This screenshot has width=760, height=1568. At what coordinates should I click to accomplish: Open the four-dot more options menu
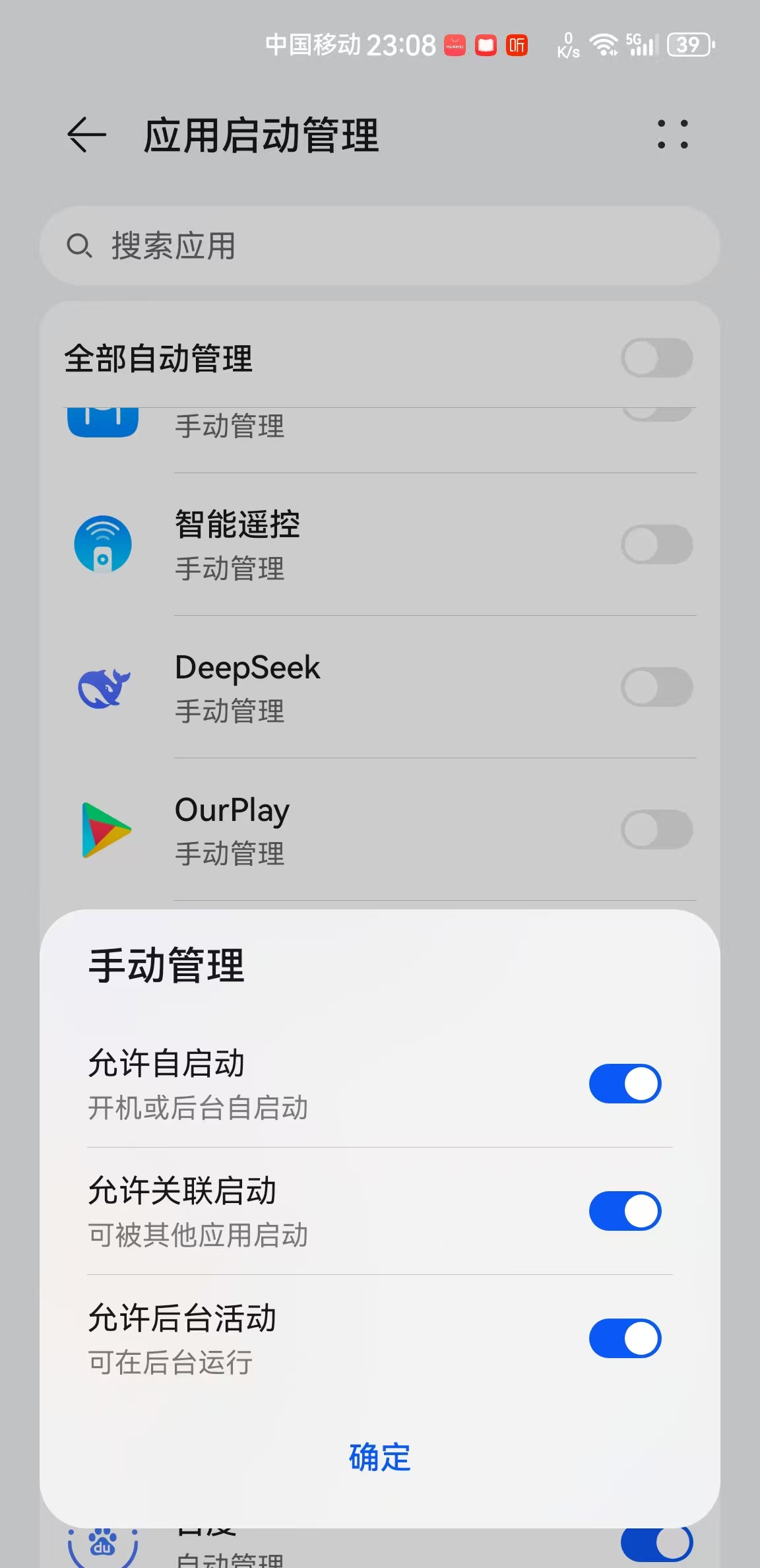(x=672, y=135)
